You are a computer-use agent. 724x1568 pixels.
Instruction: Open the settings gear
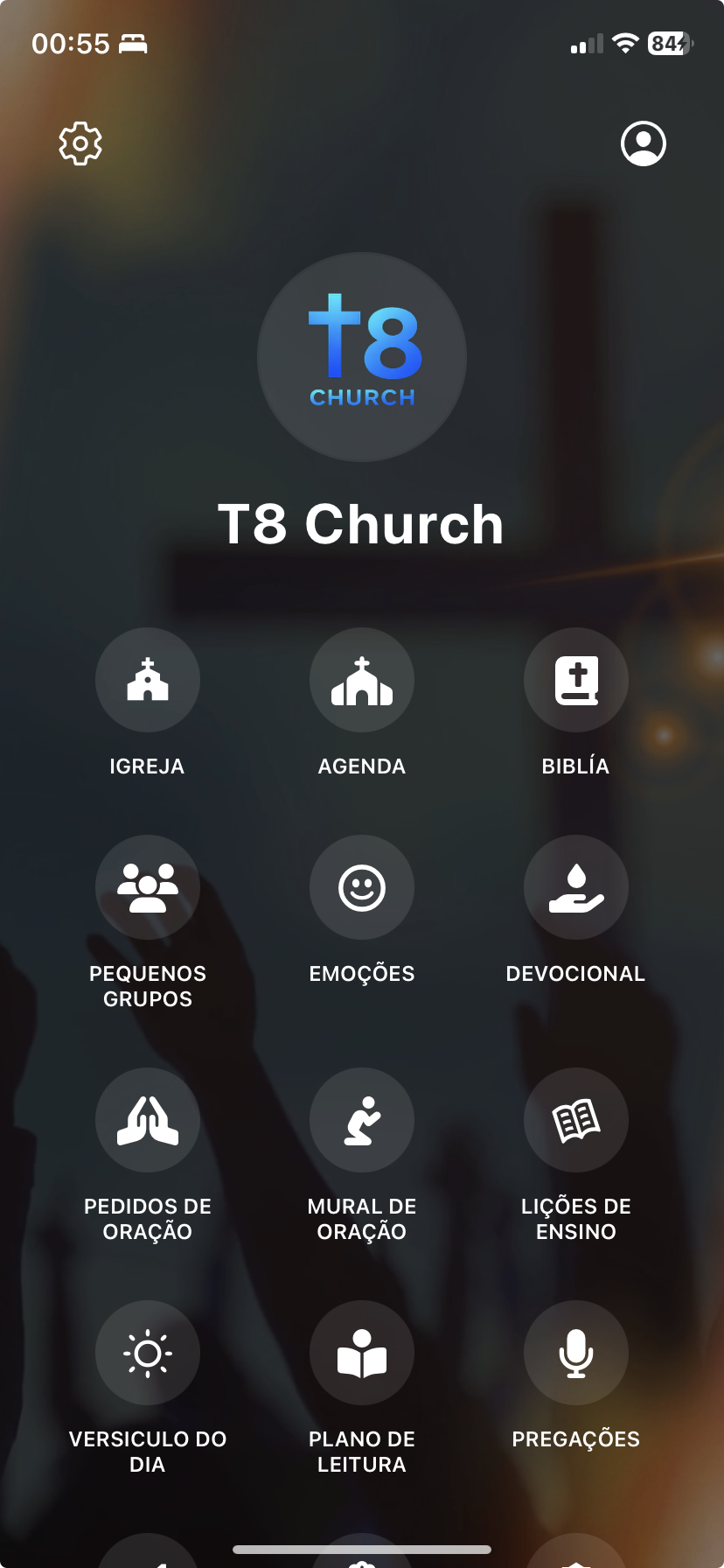pos(80,143)
